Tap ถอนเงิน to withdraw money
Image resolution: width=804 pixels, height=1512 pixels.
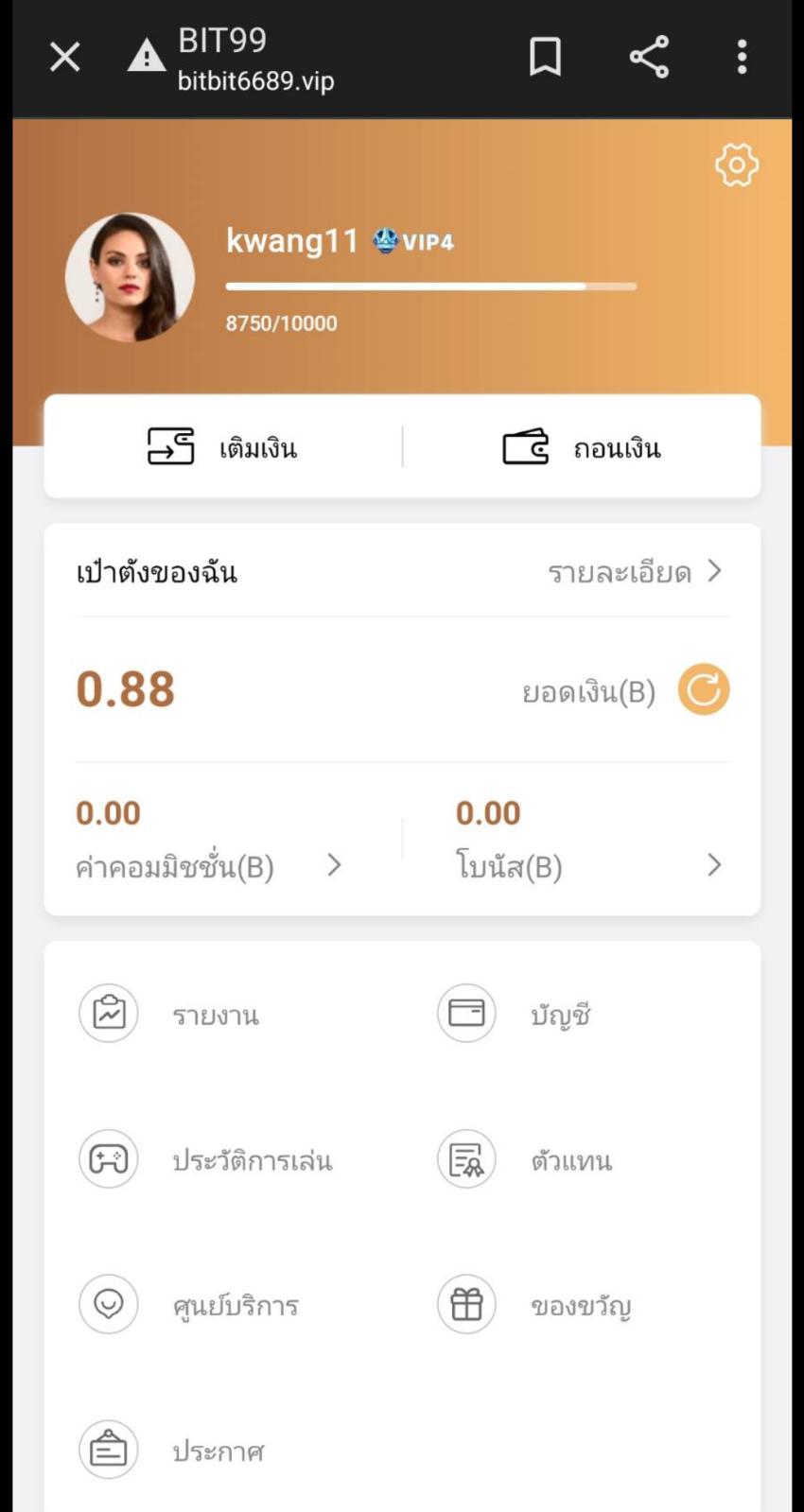[581, 446]
